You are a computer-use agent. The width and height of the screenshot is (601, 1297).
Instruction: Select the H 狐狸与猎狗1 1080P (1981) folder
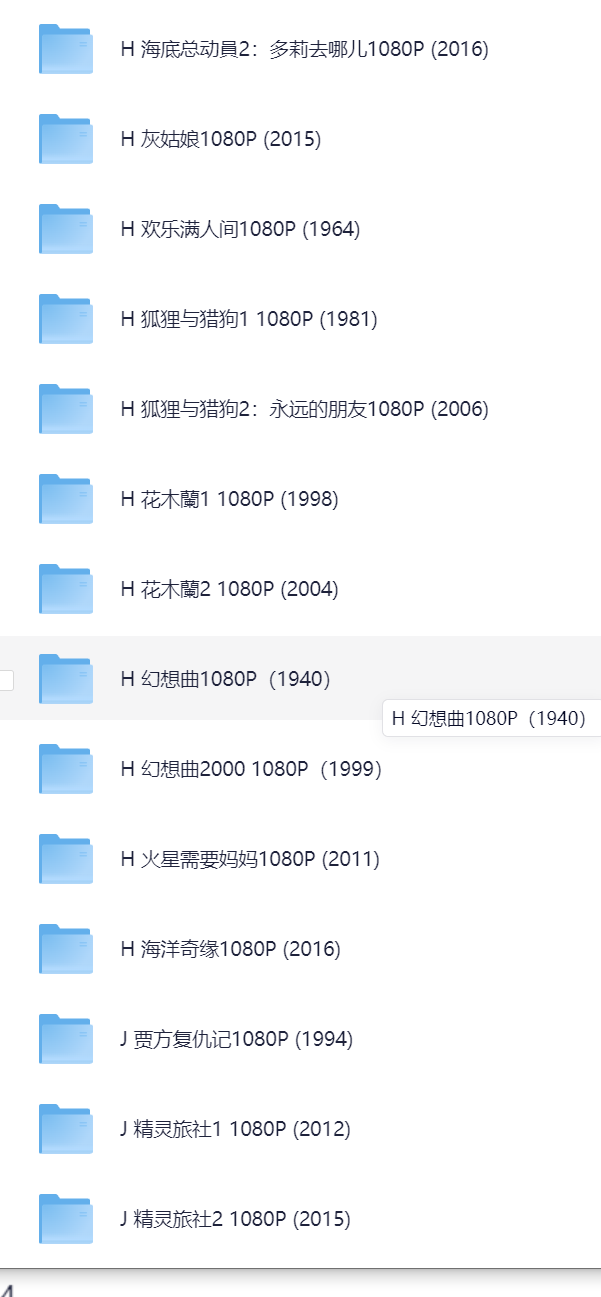[248, 319]
